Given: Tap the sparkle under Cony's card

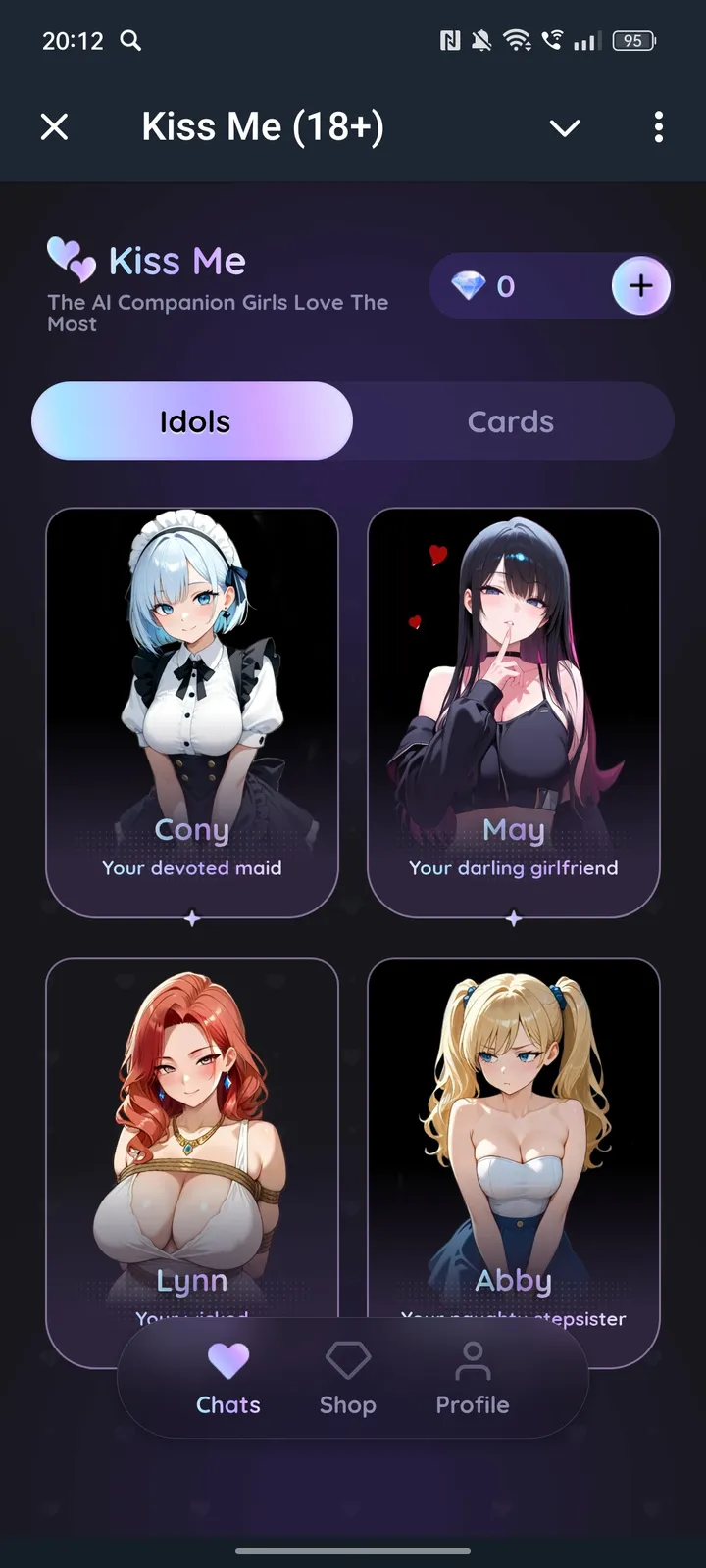Looking at the screenshot, I should click(x=191, y=918).
